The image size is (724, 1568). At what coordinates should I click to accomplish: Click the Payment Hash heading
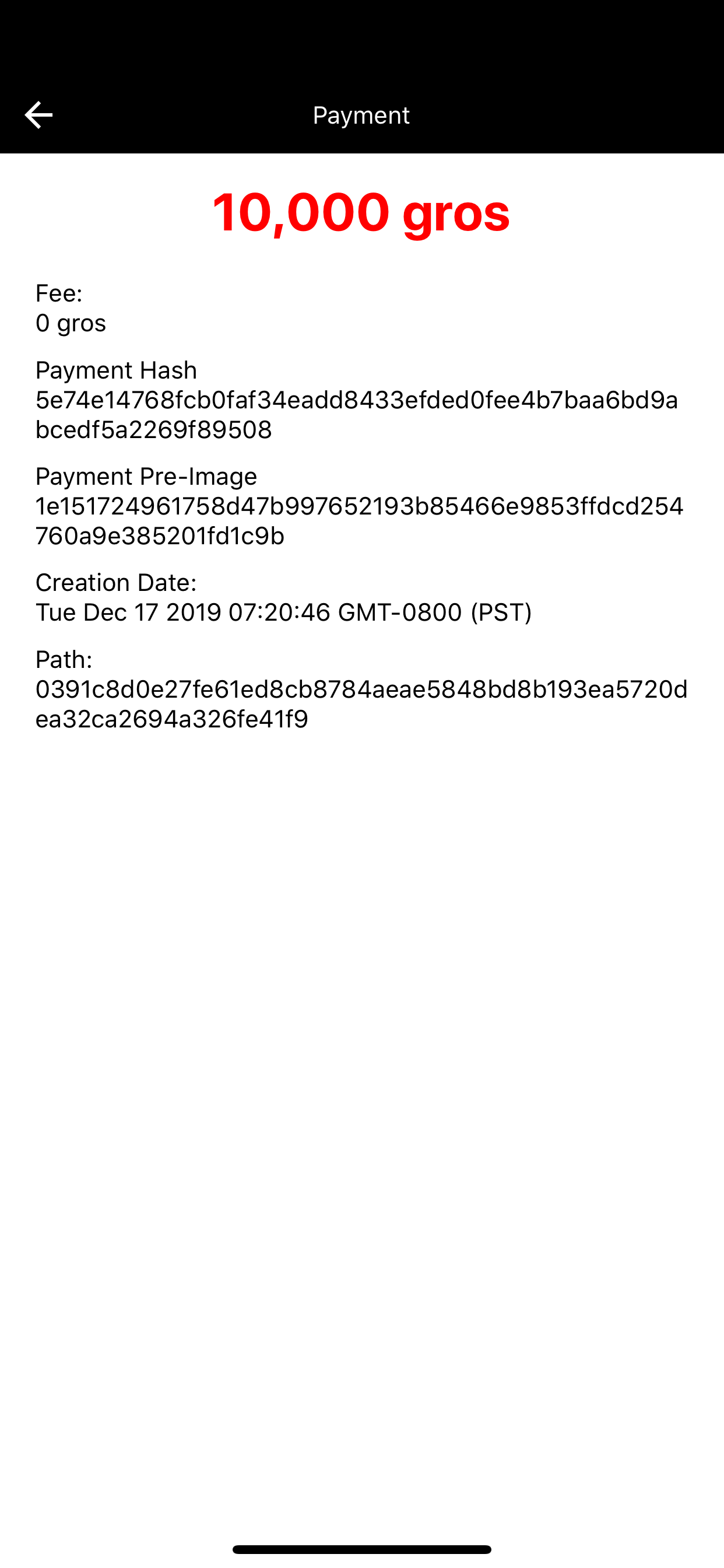pos(115,369)
